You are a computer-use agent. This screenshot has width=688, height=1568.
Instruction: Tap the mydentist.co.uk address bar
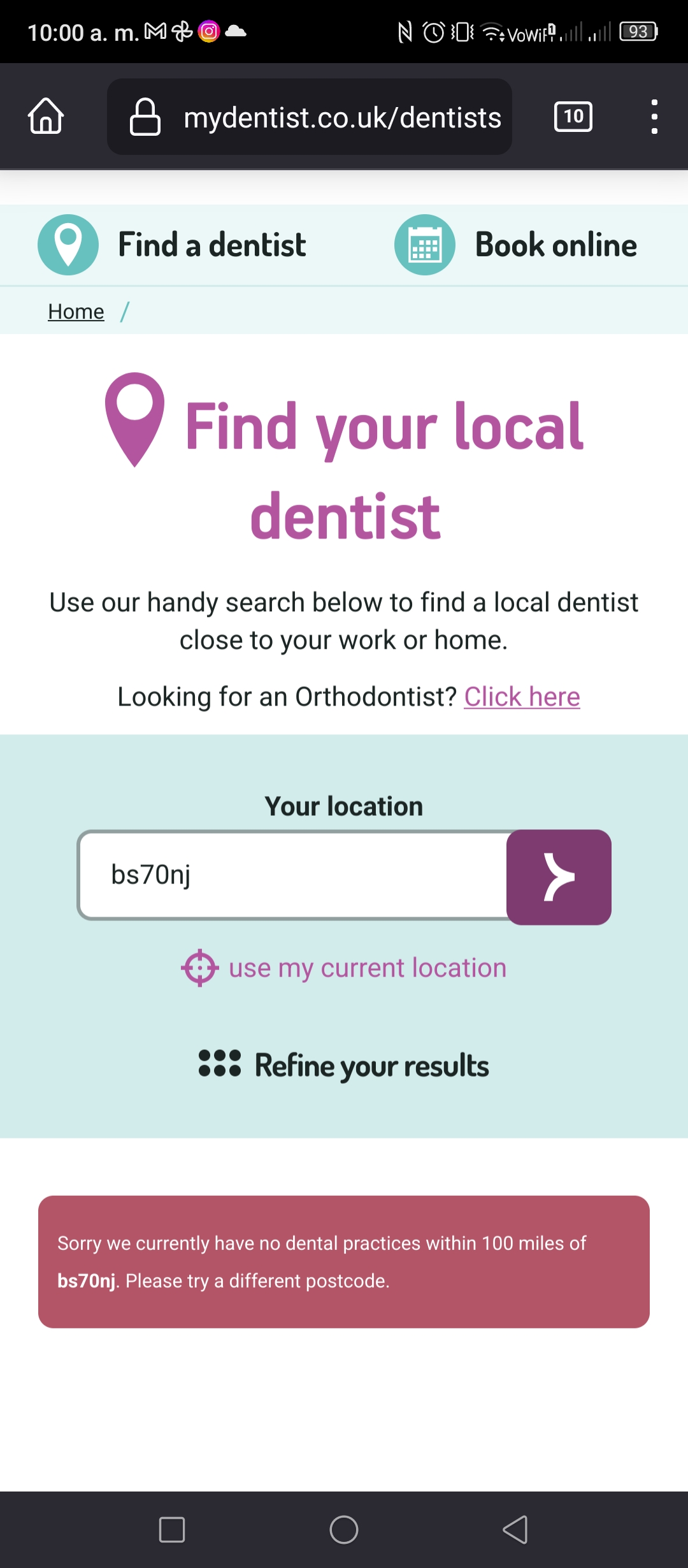(310, 117)
